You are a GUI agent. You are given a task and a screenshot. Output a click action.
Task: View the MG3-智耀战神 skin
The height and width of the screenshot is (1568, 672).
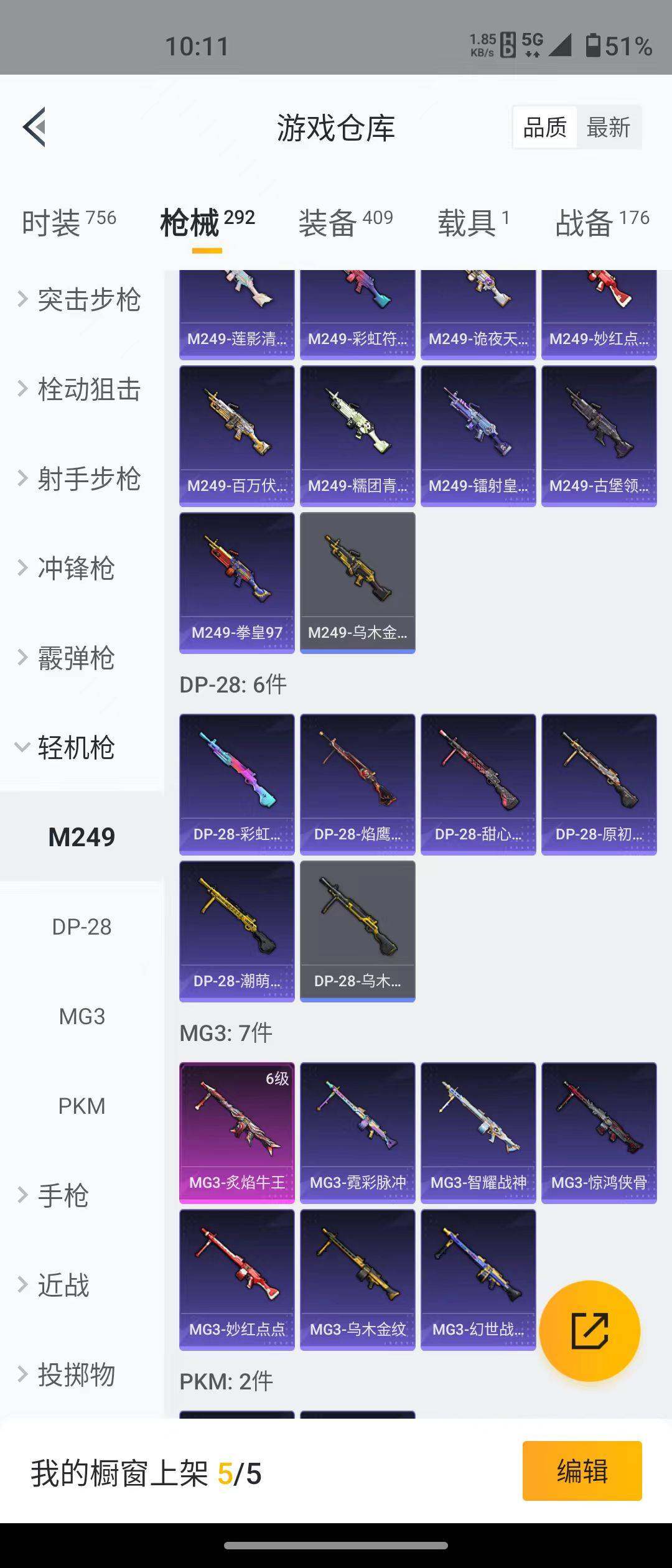coord(478,1132)
